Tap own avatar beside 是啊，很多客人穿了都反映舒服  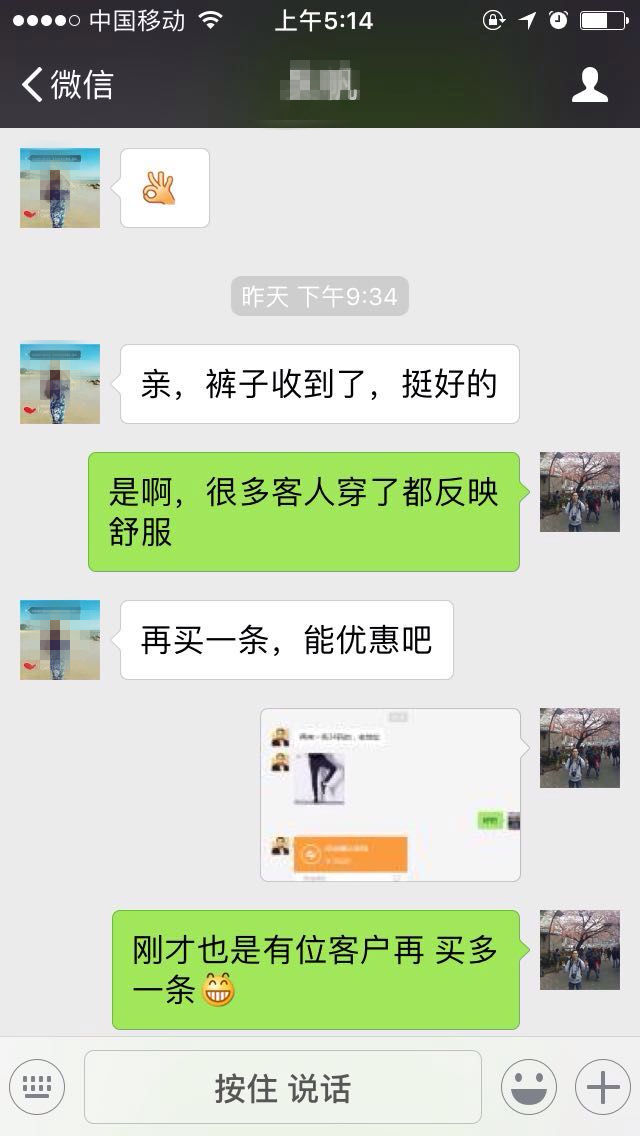point(580,492)
